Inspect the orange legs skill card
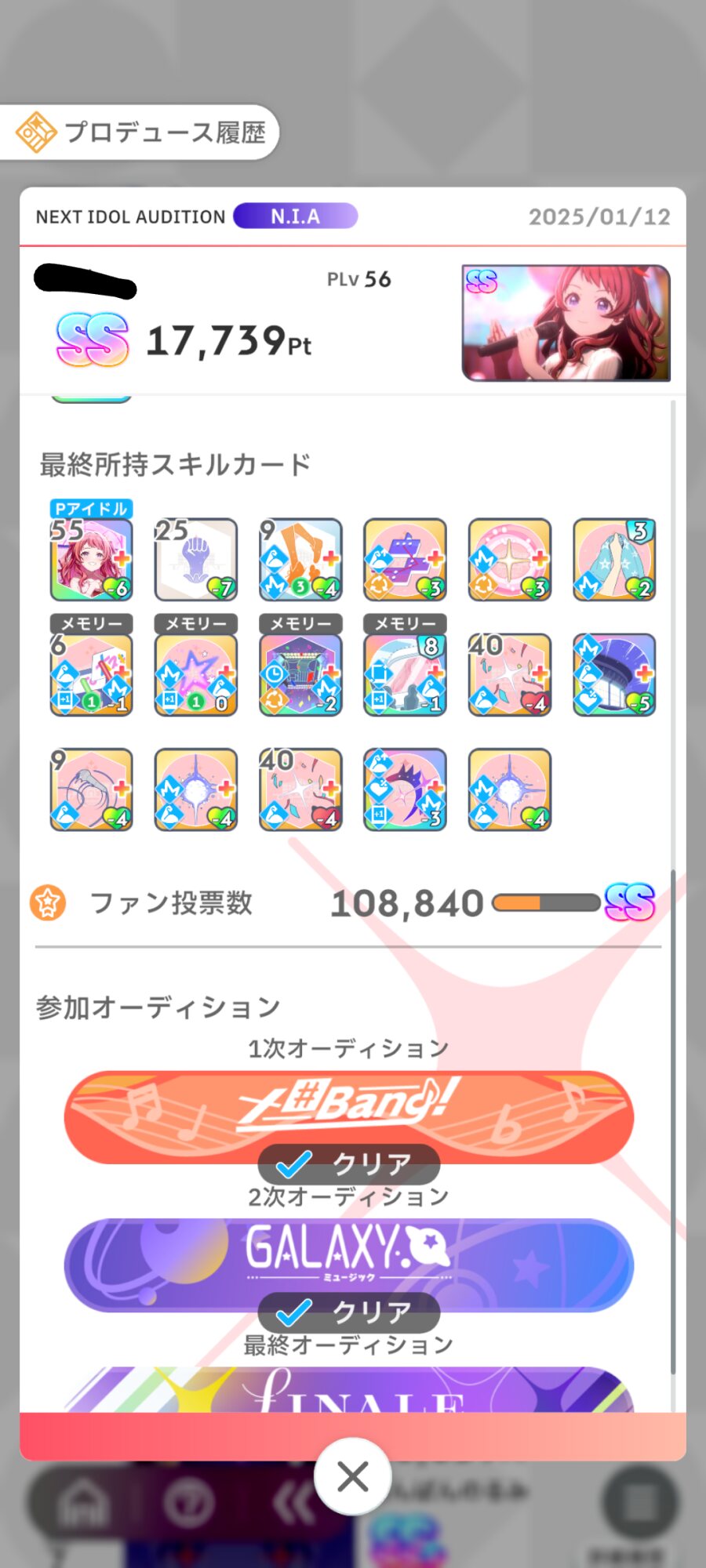 pyautogui.click(x=300, y=558)
